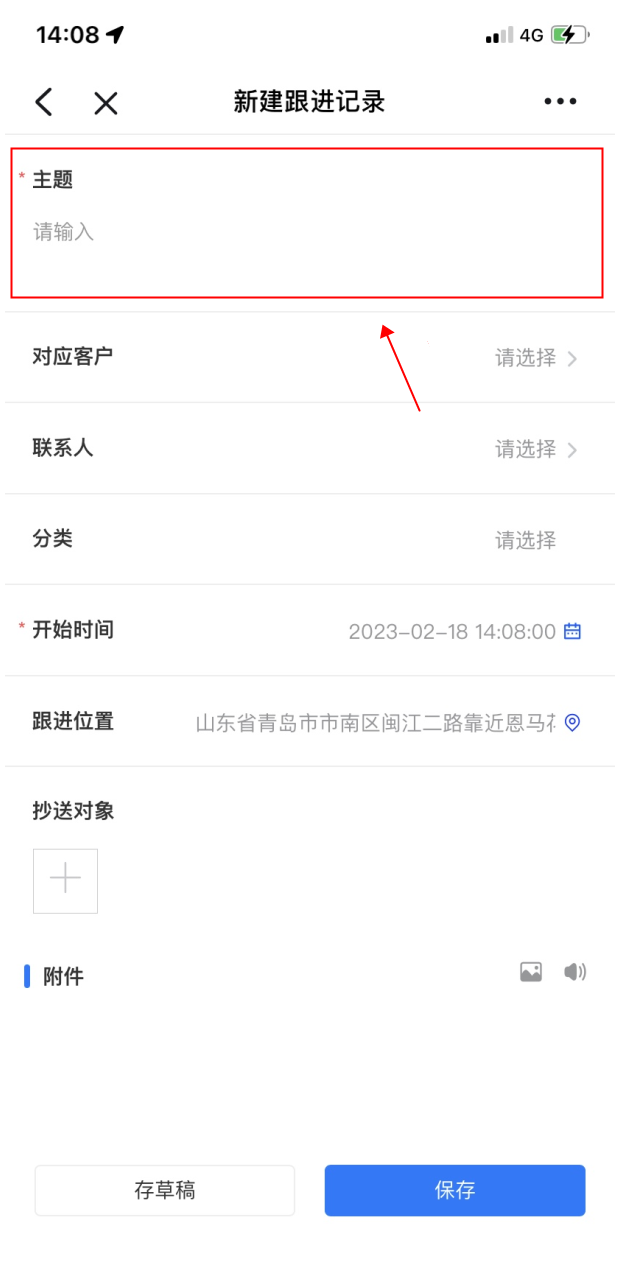Select a 对应客户 customer

click(x=310, y=357)
